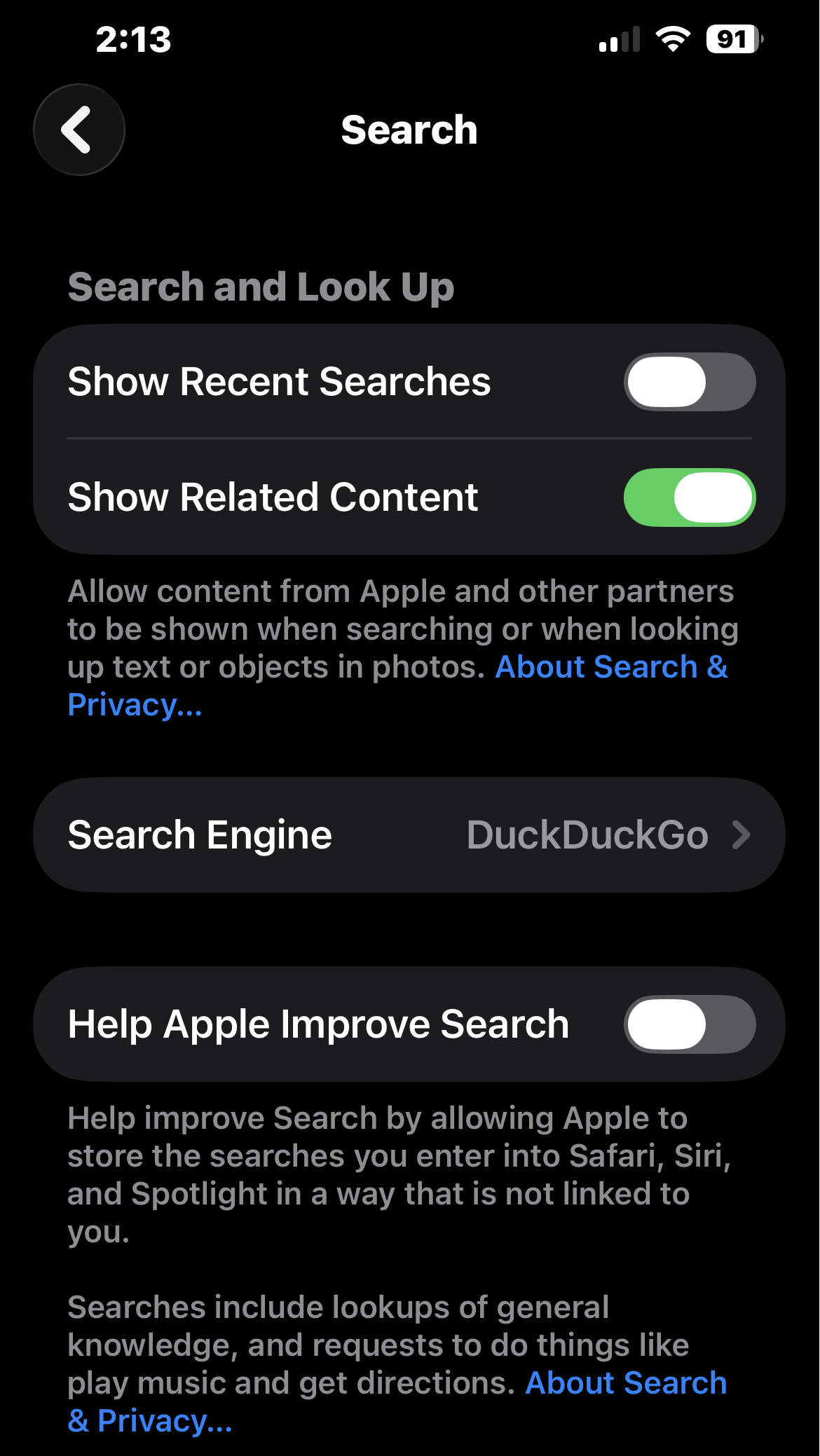The width and height of the screenshot is (820, 1456).
Task: Open About Search & Privacy link at bottom
Action: 625,1383
